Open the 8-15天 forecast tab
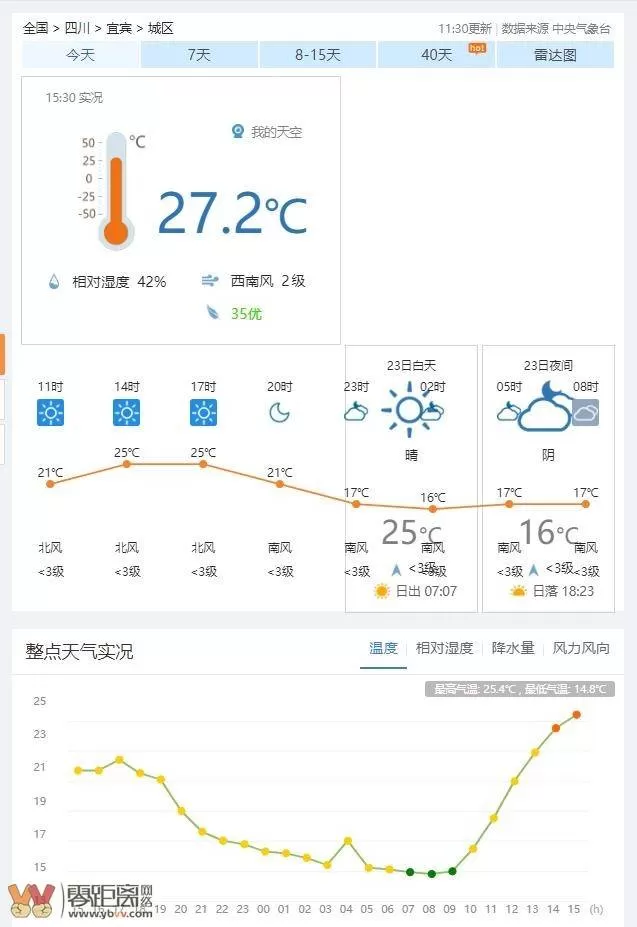The image size is (637, 927). pos(317,55)
